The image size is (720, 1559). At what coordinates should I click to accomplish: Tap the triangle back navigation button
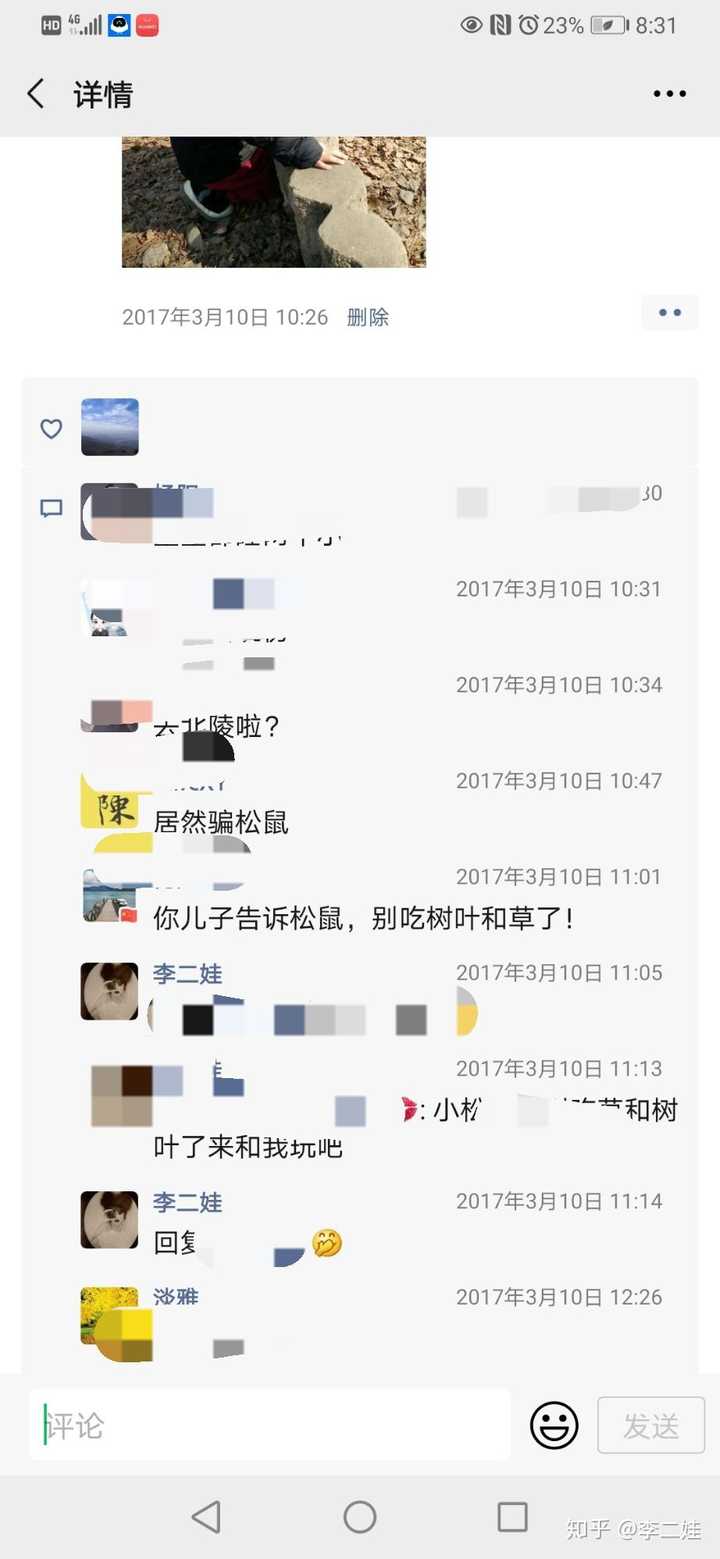[206, 1517]
